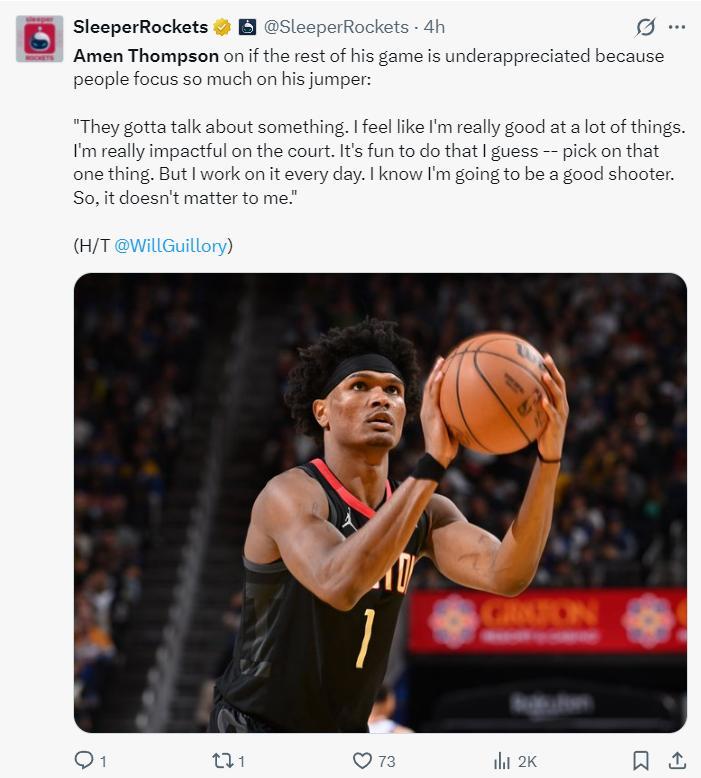Share the post via share icon
The height and width of the screenshot is (778, 701).
click(x=677, y=760)
